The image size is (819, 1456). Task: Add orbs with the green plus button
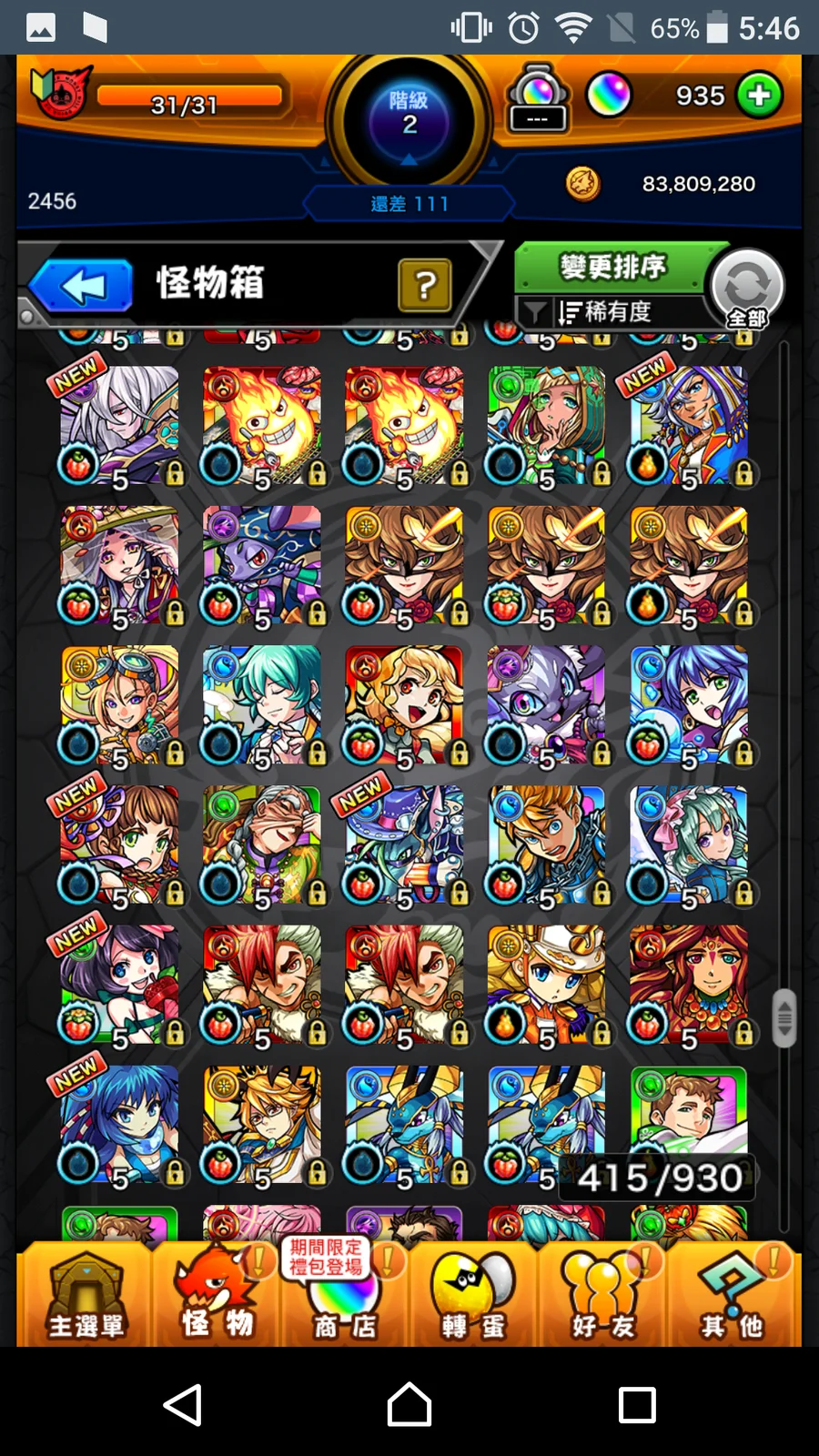click(x=759, y=96)
